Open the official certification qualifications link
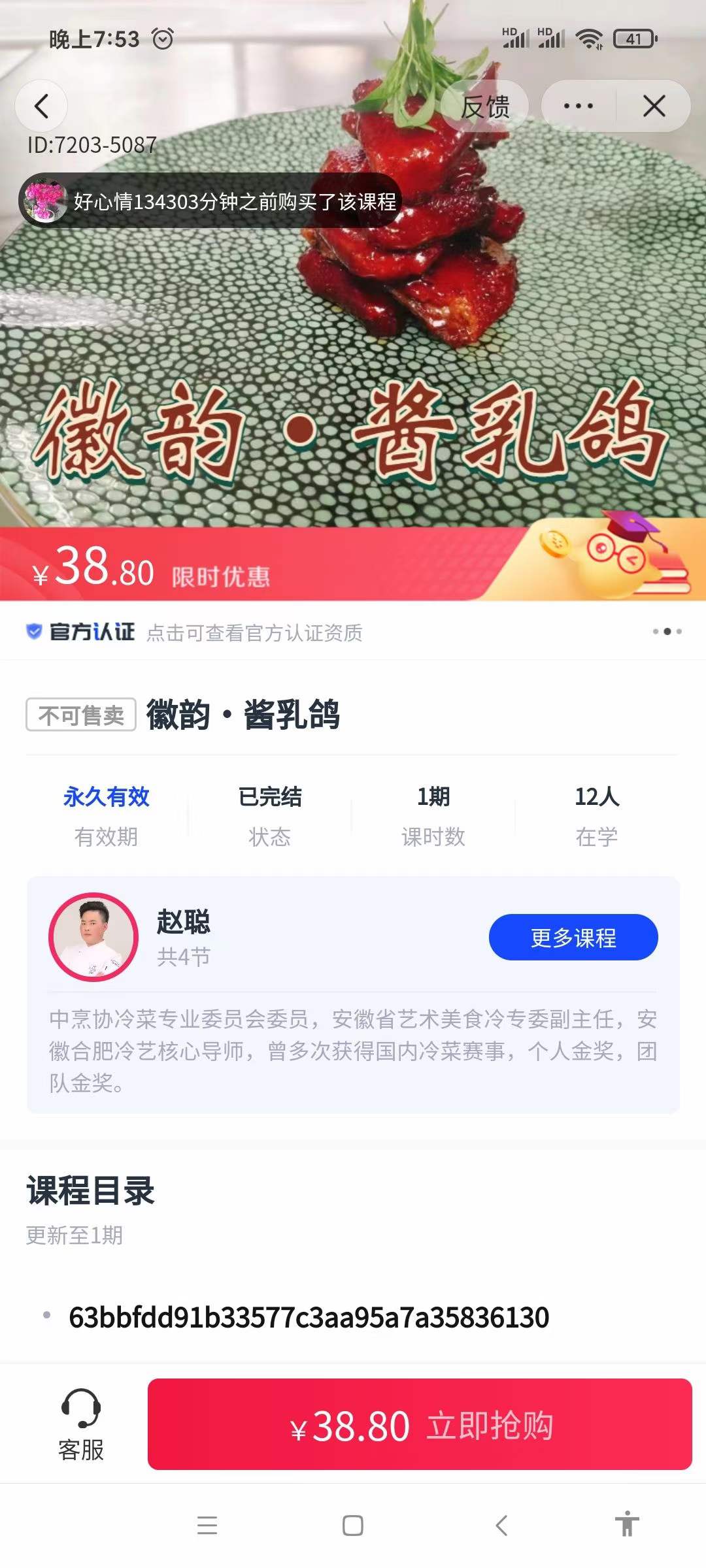Viewport: 706px width, 1568px height. coord(255,632)
